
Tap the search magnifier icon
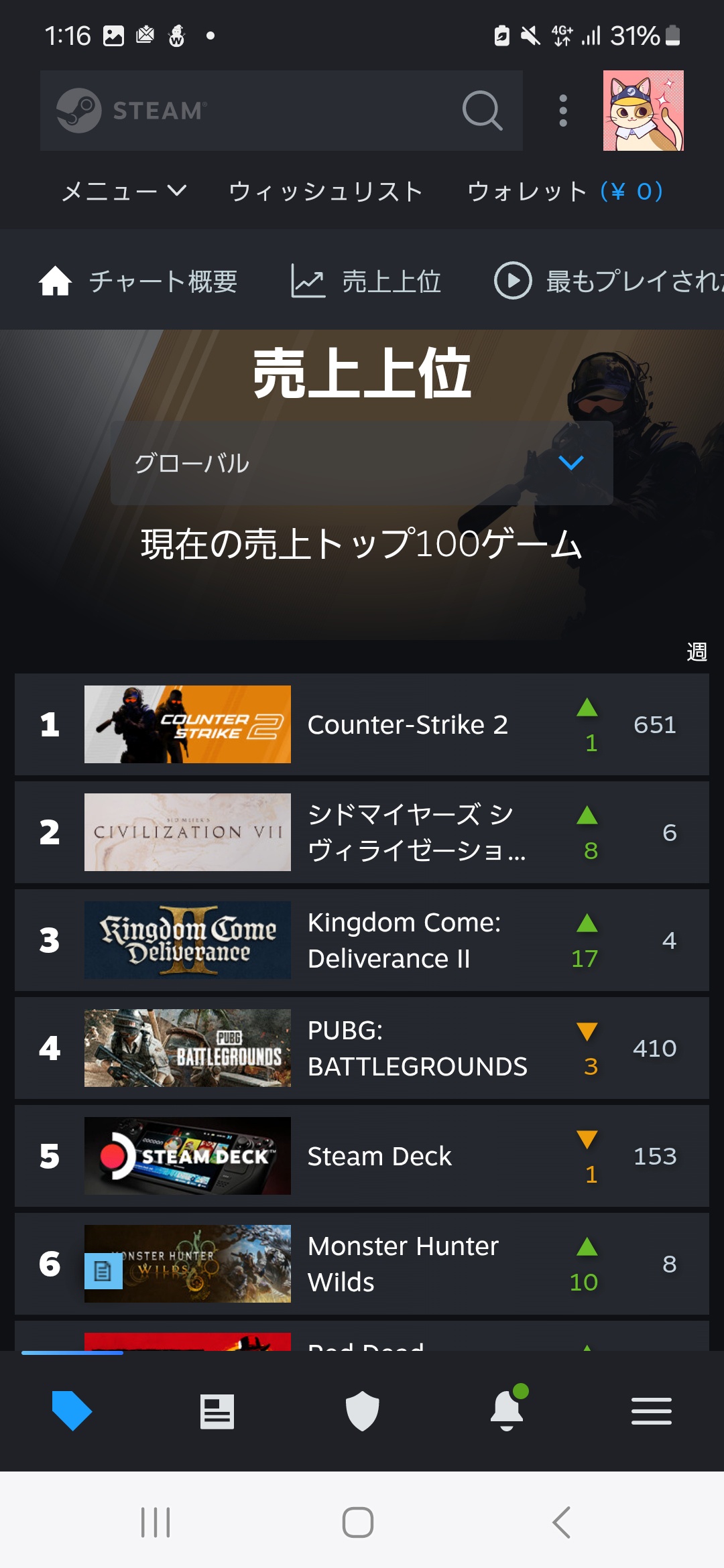(x=482, y=111)
